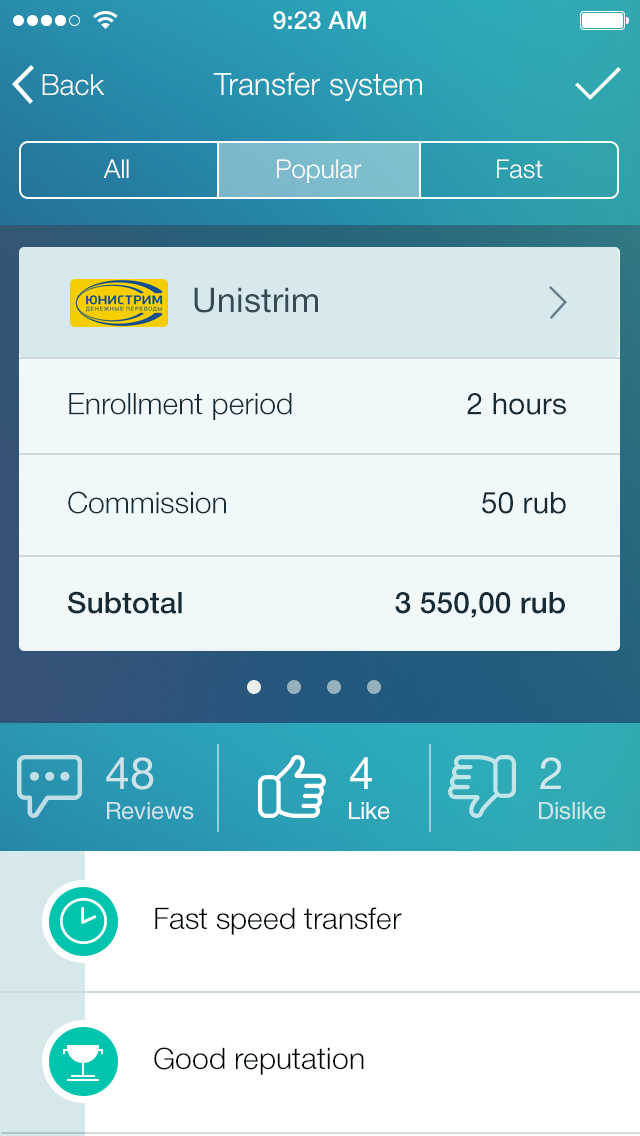Open Unistrim transfer details
This screenshot has width=640, height=1136.
point(318,302)
